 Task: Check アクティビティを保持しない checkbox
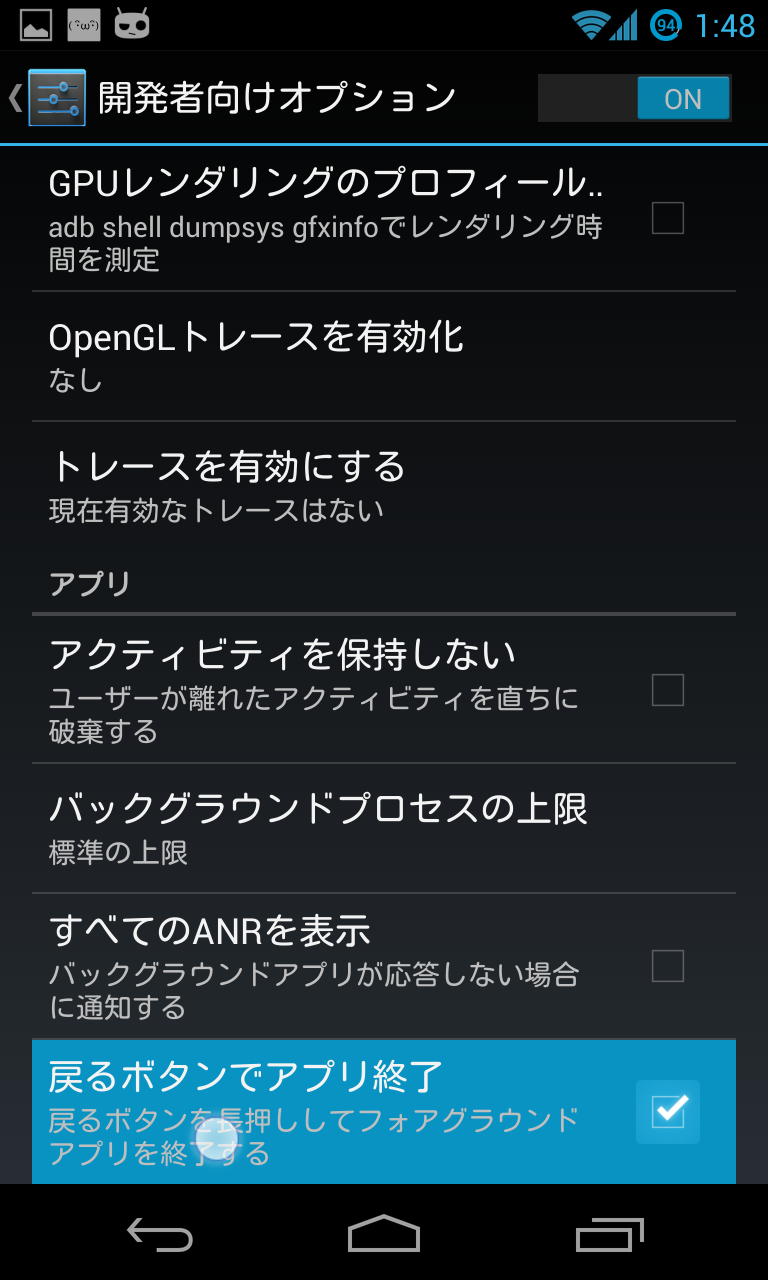(667, 690)
